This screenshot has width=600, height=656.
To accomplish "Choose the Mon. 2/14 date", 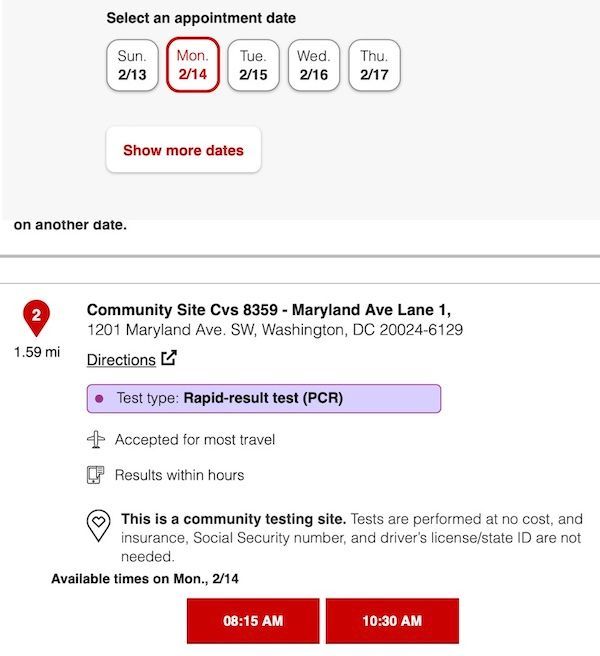I will 192,66.
